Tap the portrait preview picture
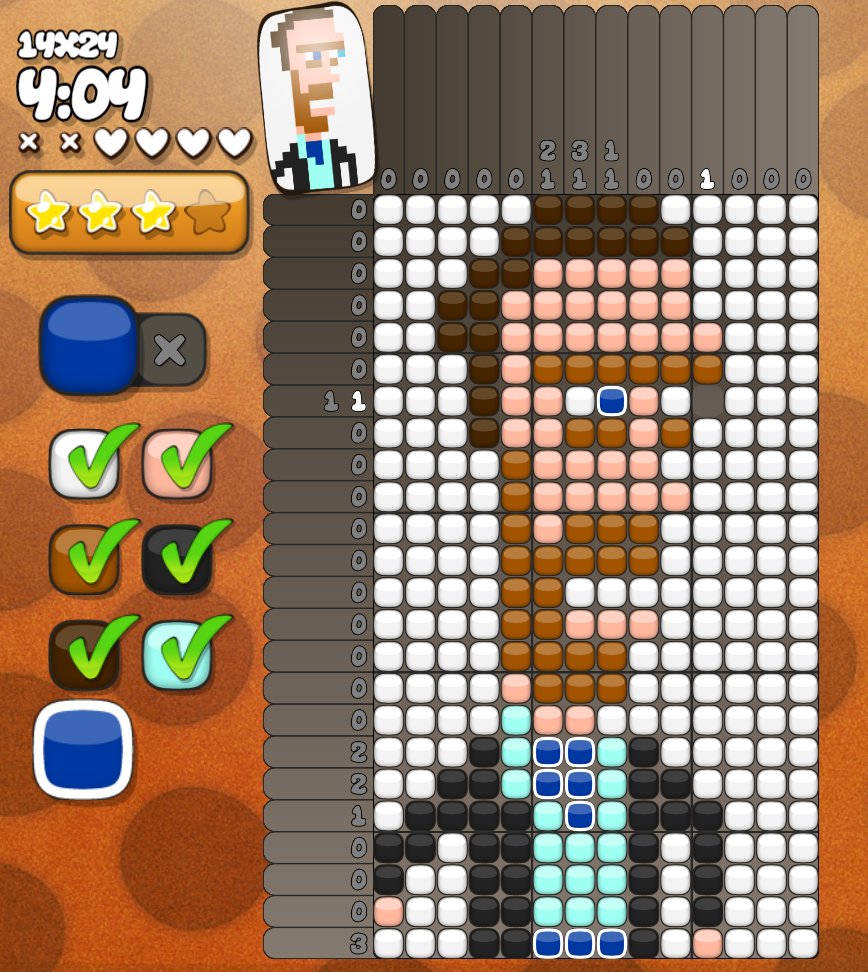The height and width of the screenshot is (972, 868). (x=316, y=98)
